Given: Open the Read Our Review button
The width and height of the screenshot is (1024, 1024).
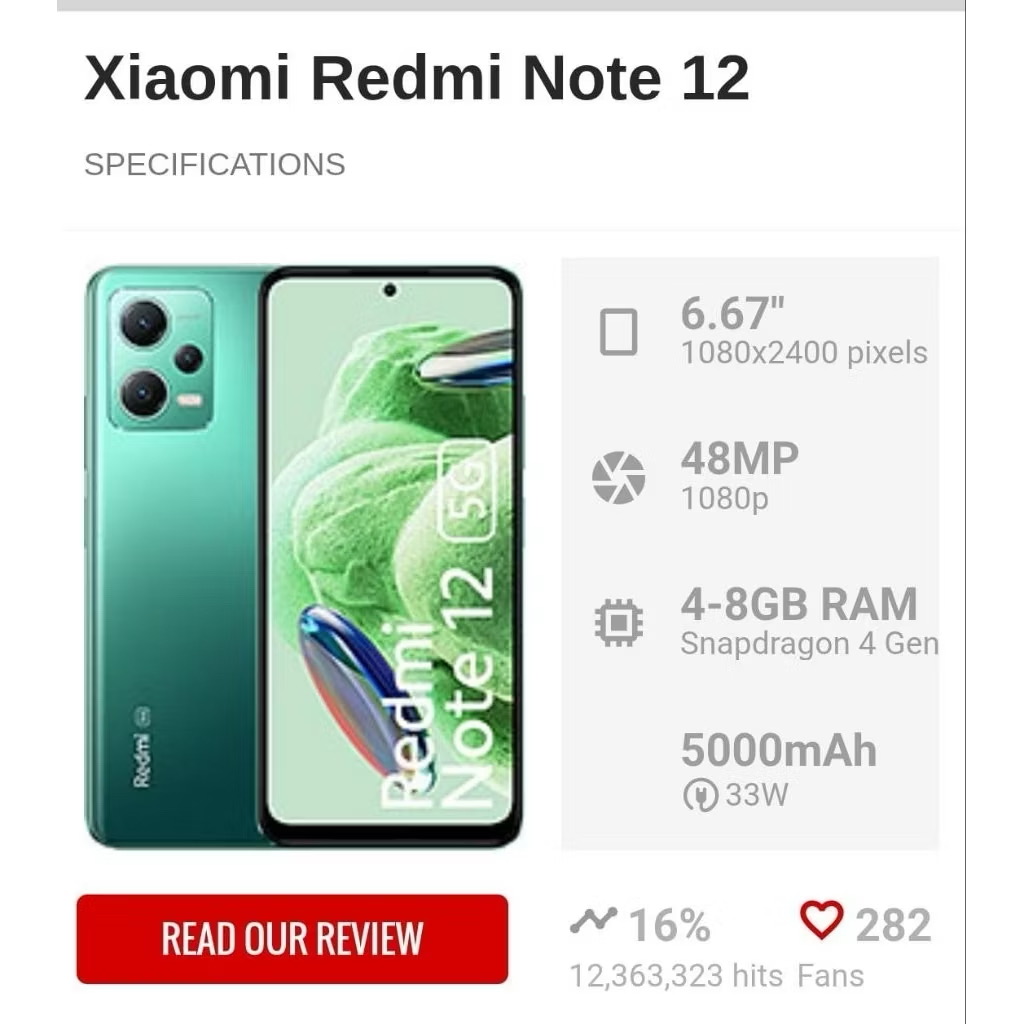Looking at the screenshot, I should (292, 938).
